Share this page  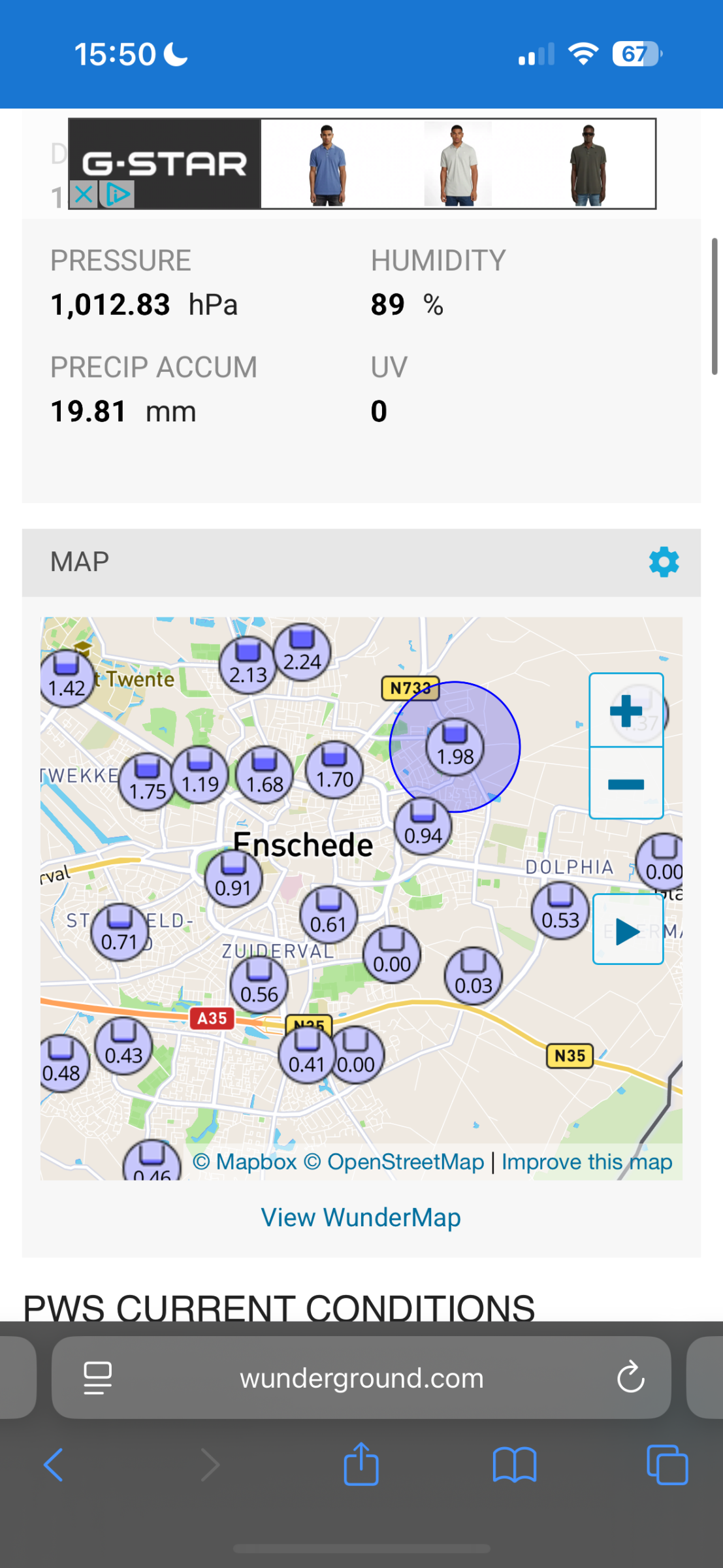pyautogui.click(x=361, y=1464)
